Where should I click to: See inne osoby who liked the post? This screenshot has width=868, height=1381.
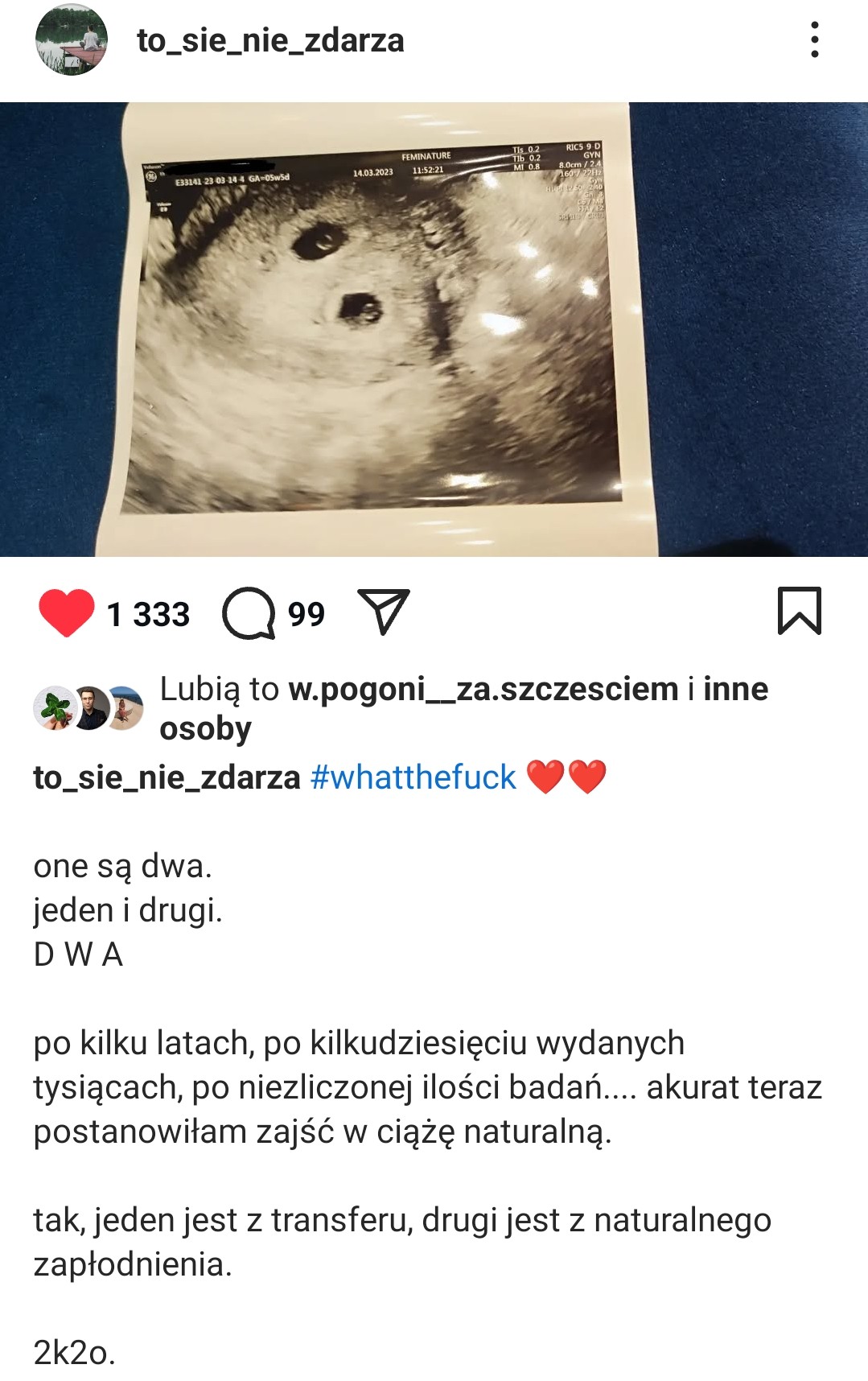click(x=734, y=690)
